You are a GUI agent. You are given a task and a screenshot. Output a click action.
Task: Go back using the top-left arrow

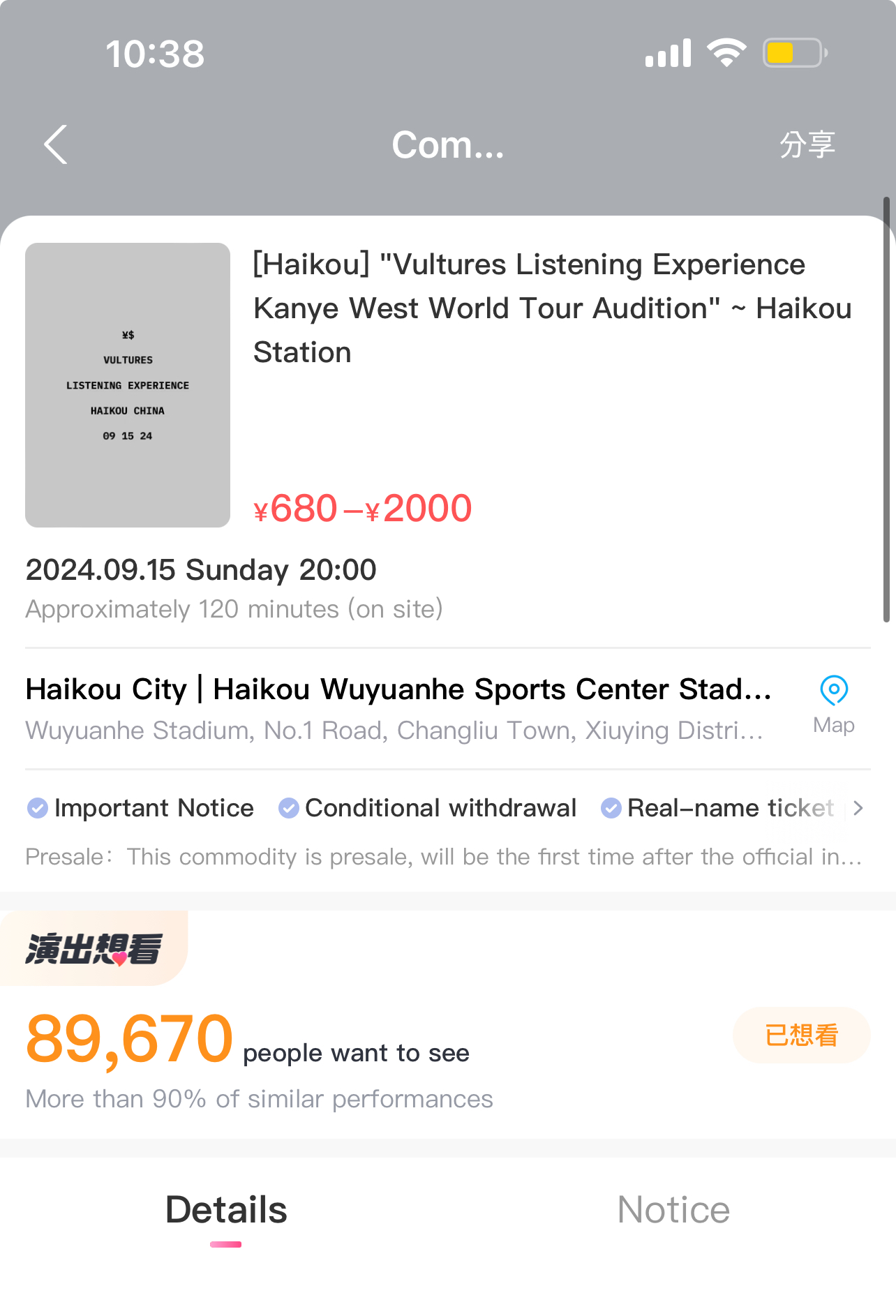(x=56, y=144)
